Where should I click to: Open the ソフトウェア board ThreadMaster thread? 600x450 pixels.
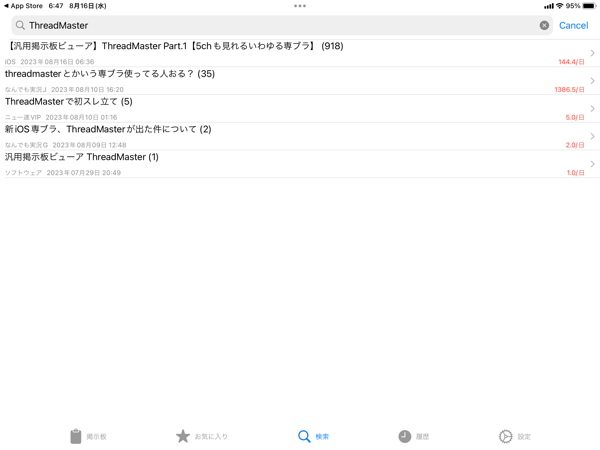click(x=290, y=164)
